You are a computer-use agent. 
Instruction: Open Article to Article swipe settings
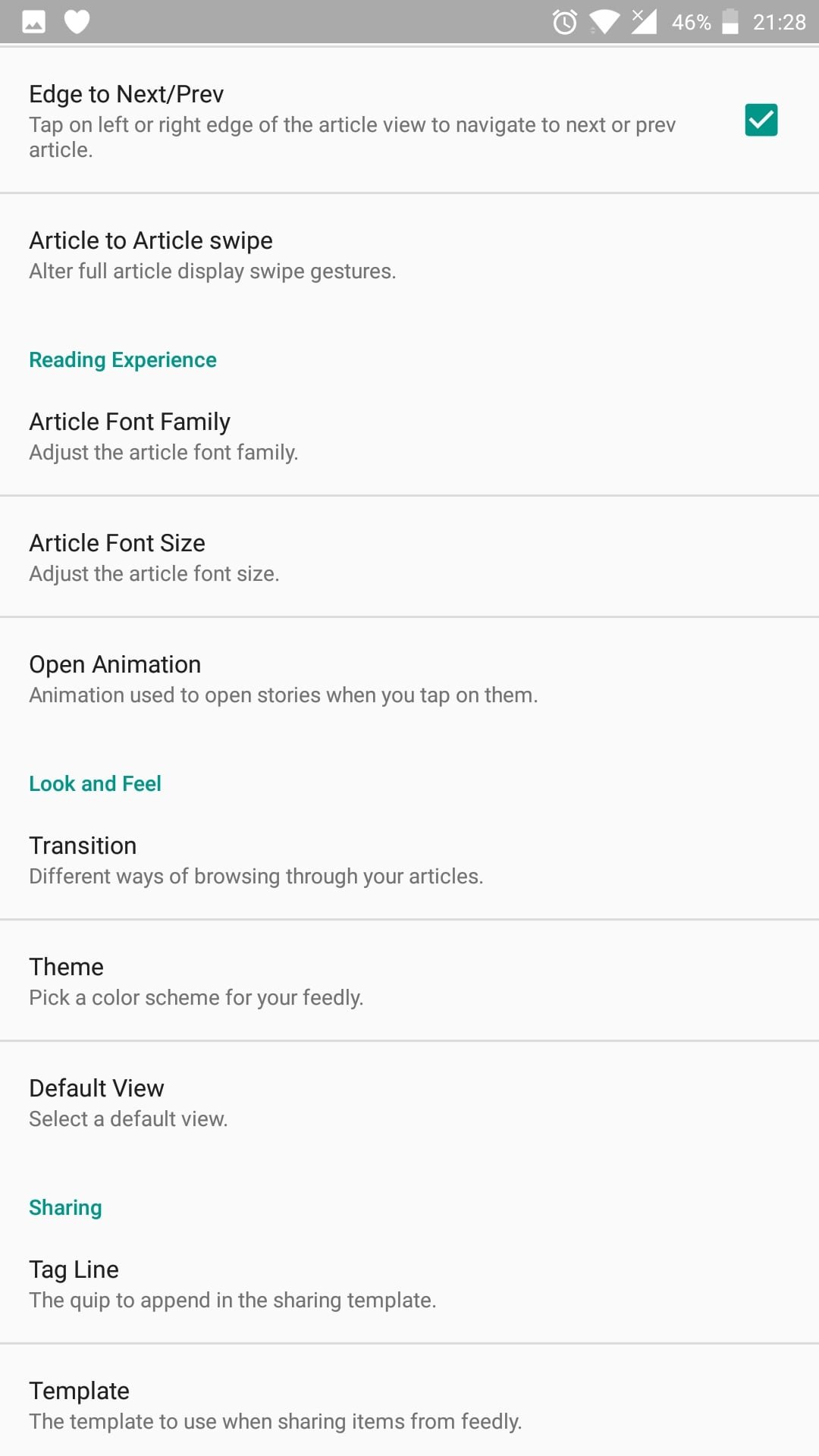(x=409, y=255)
